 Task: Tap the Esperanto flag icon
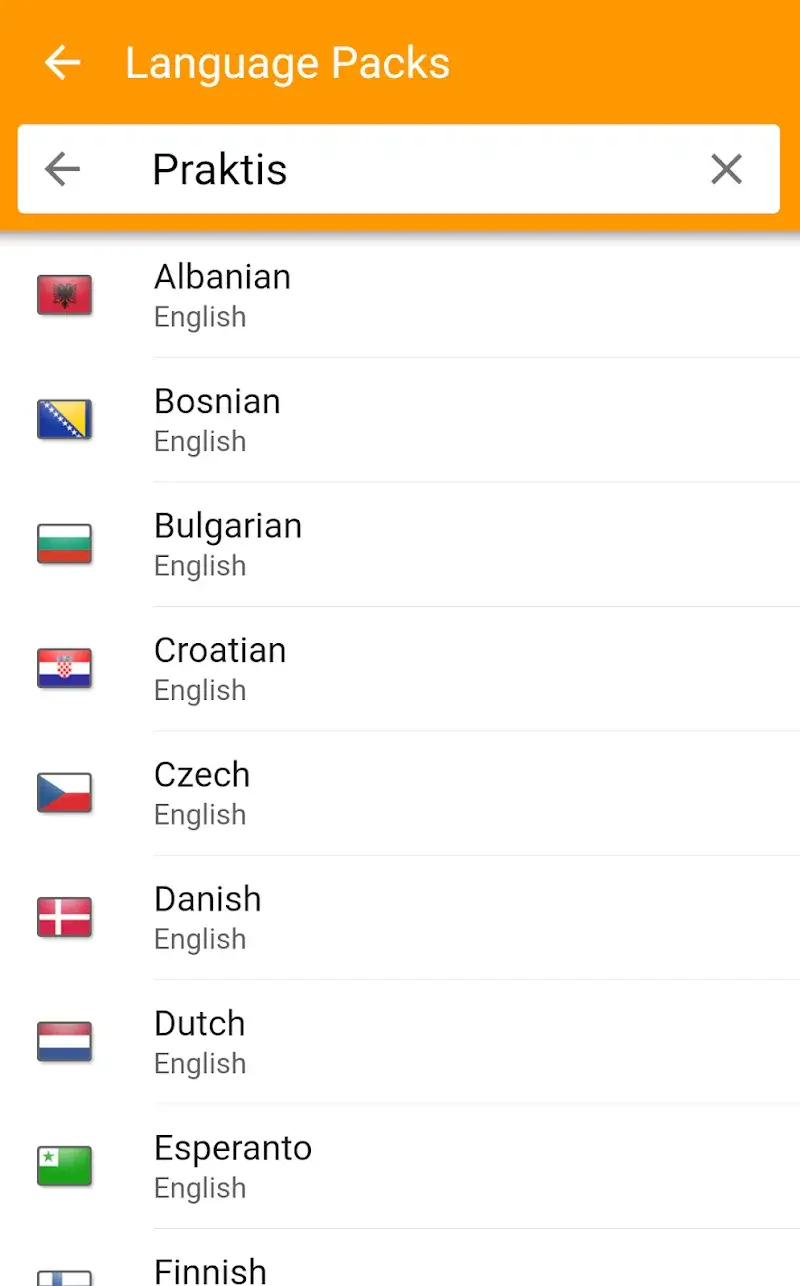[x=64, y=1166]
